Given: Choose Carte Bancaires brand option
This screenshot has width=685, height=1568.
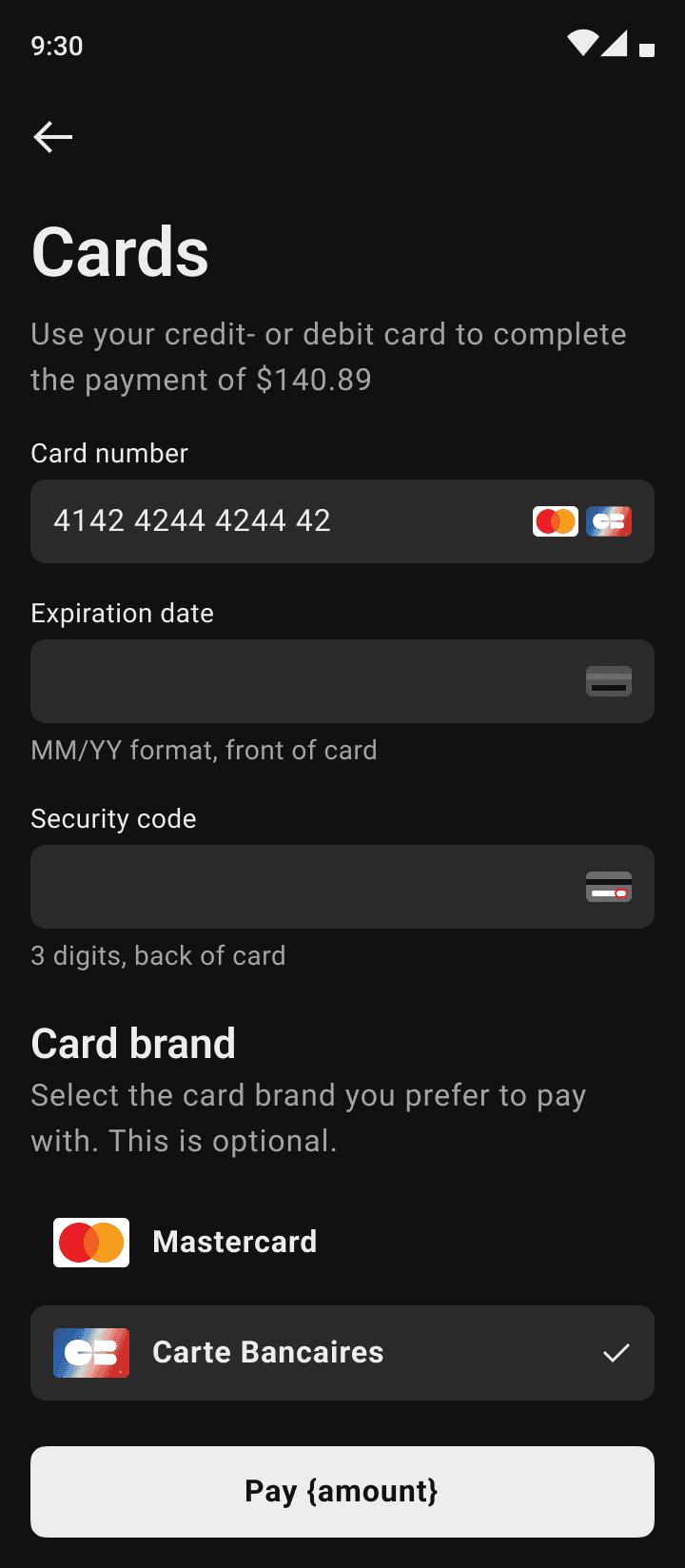Looking at the screenshot, I should pos(342,1353).
